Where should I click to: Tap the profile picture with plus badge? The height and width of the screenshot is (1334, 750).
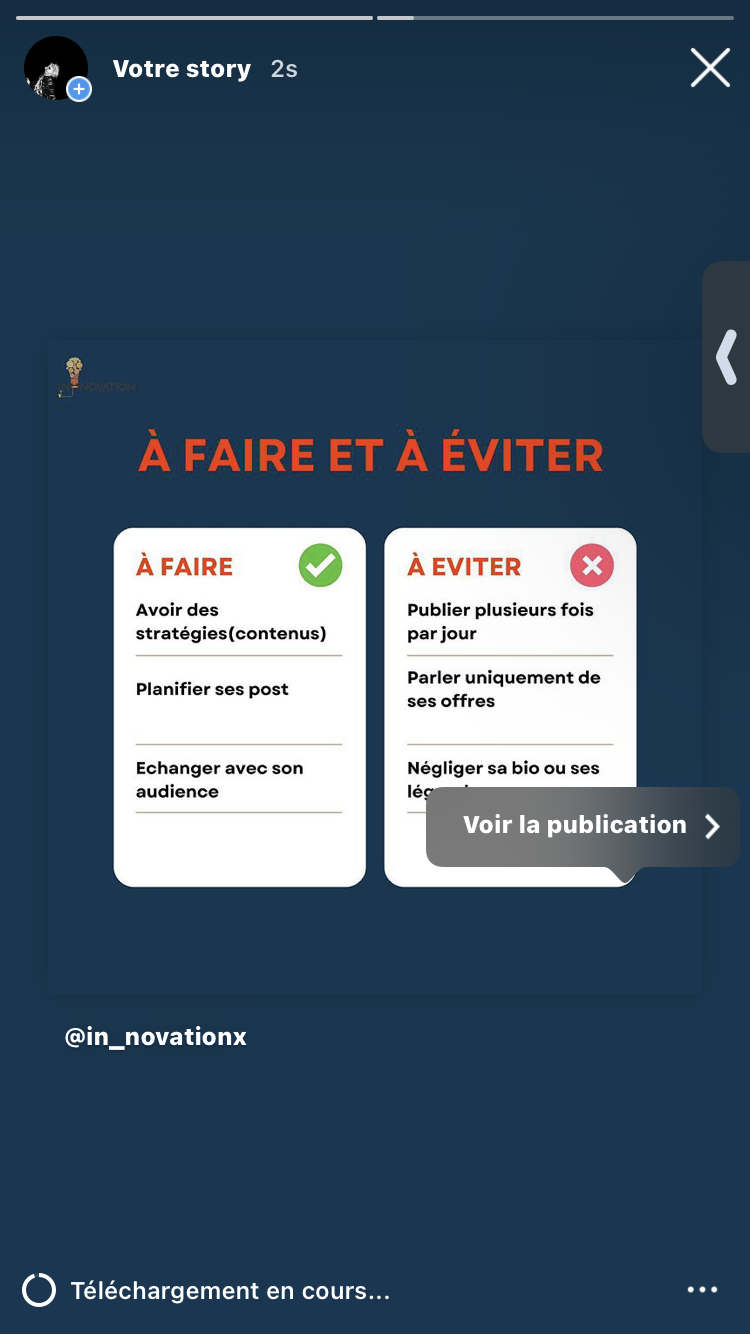[x=57, y=68]
